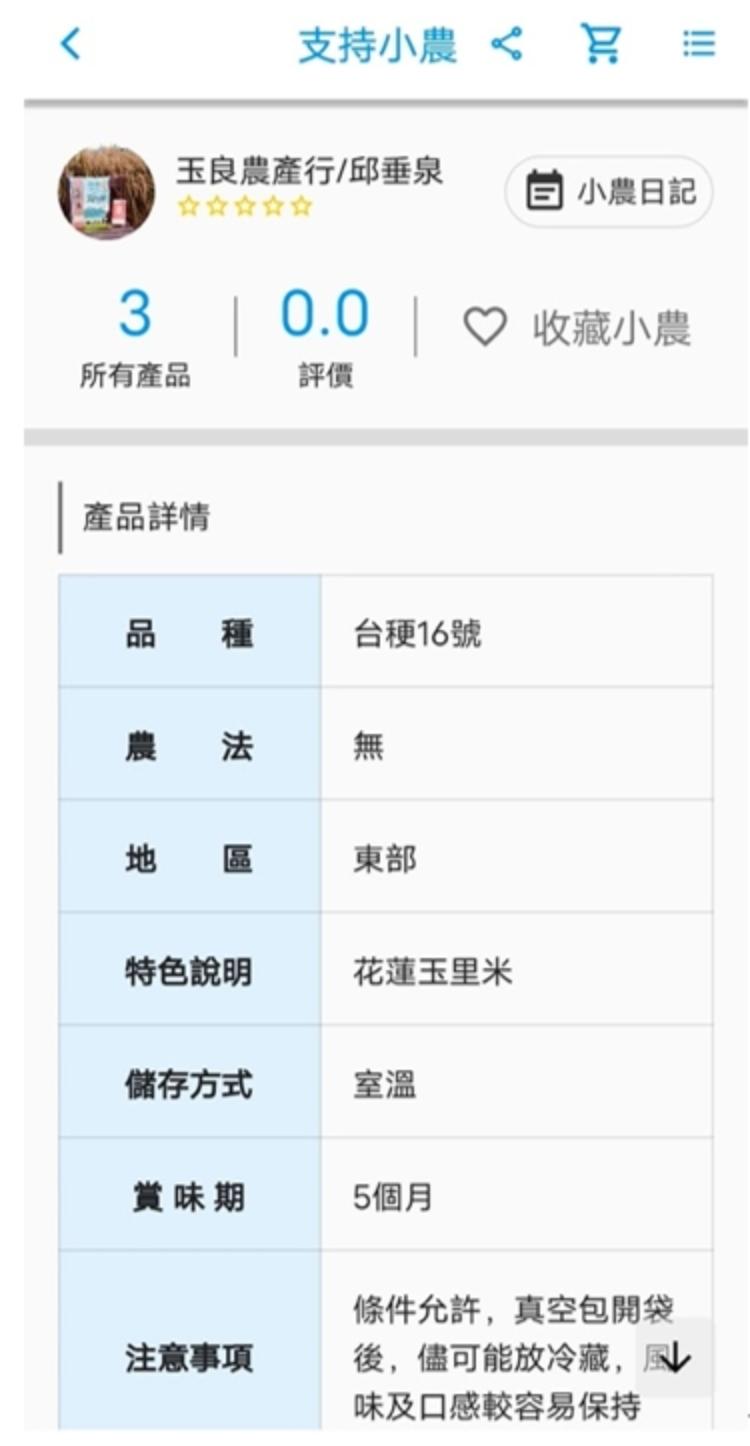Screen dimensions: 750x1446
Task: Go back using the top-left arrow
Action: pos(70,44)
